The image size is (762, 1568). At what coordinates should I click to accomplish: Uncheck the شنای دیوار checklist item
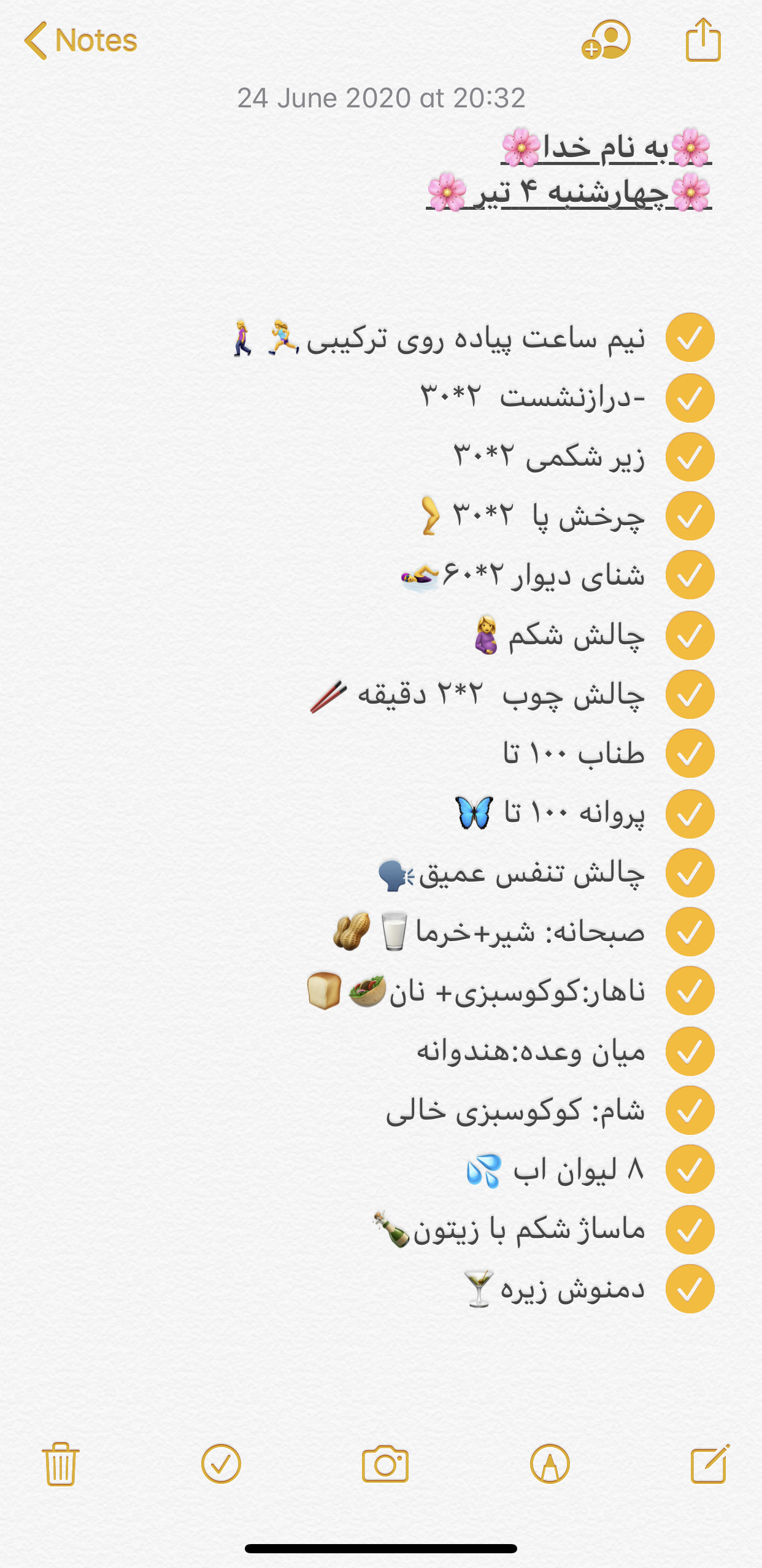(690, 575)
